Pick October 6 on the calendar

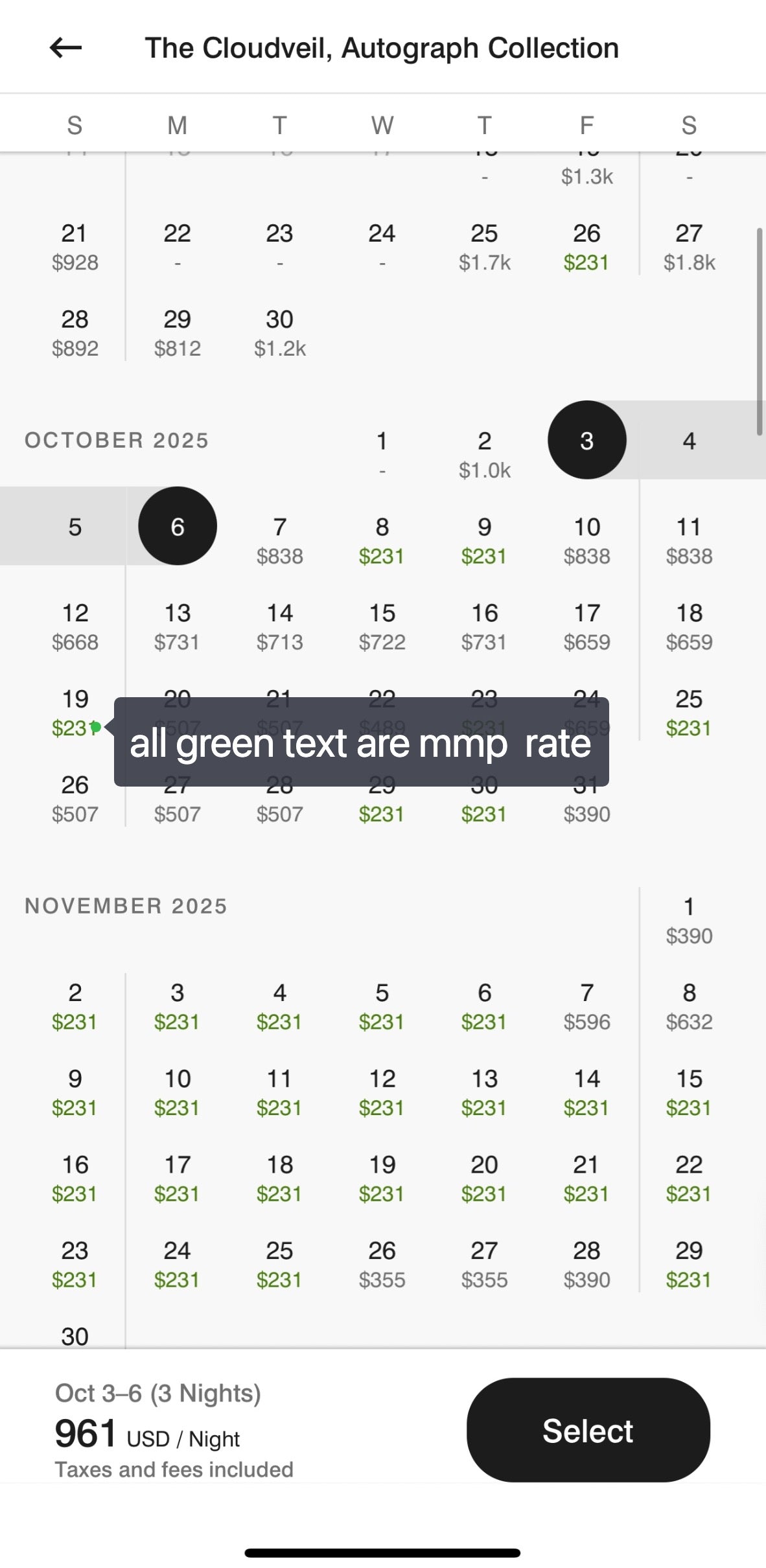(178, 526)
